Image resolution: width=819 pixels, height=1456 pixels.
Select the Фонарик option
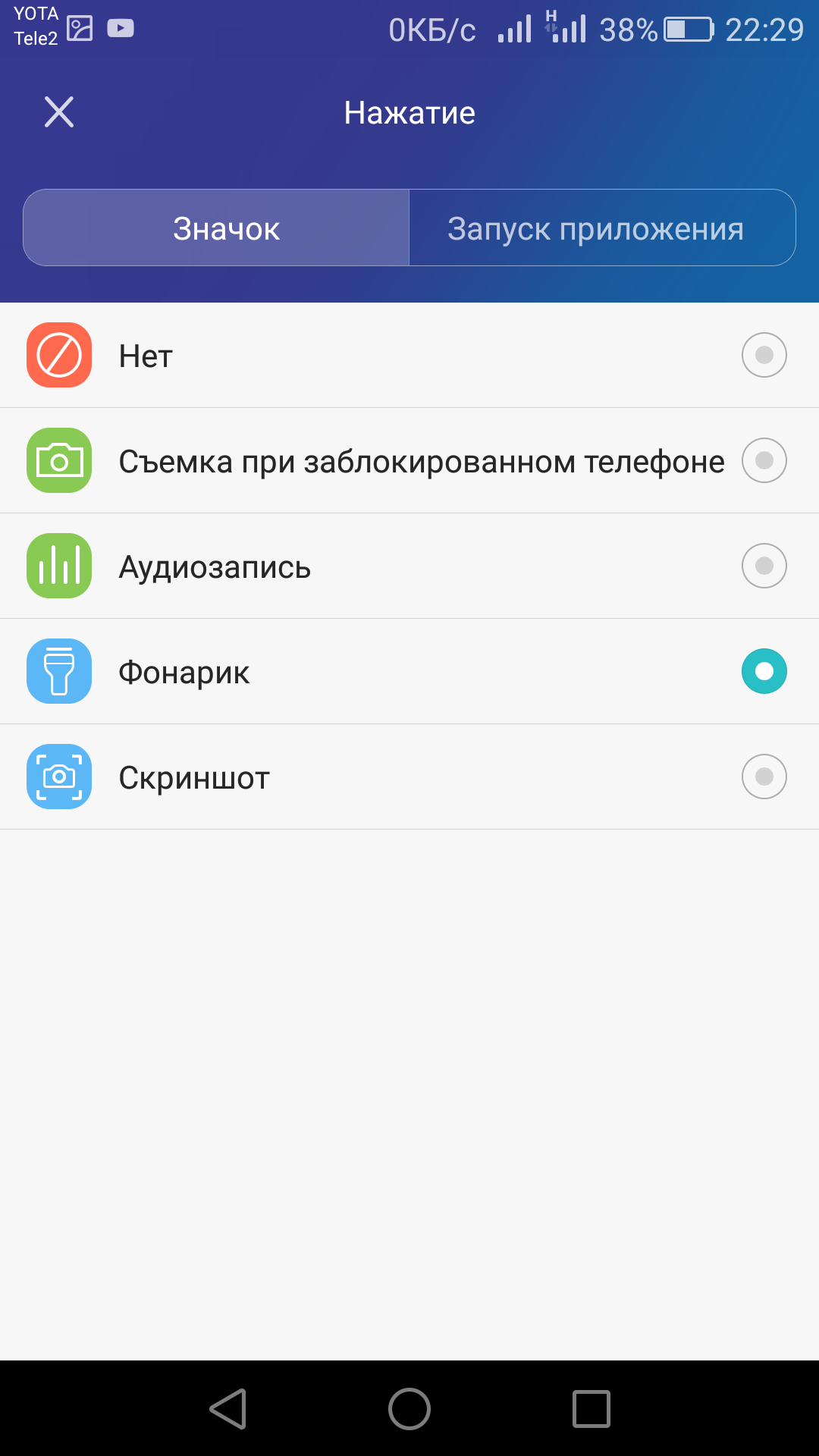coord(409,671)
